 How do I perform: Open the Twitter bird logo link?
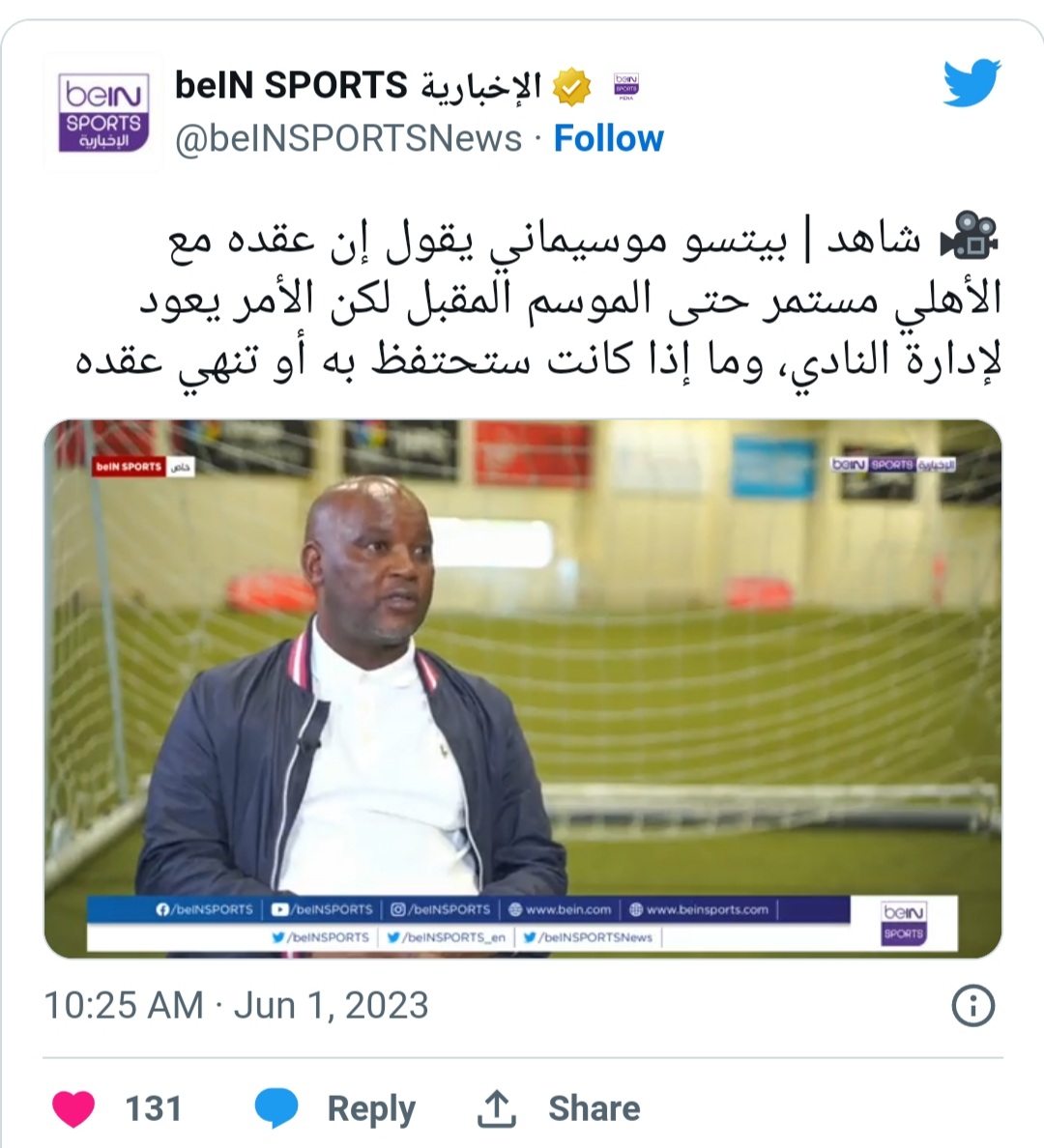pyautogui.click(x=971, y=83)
